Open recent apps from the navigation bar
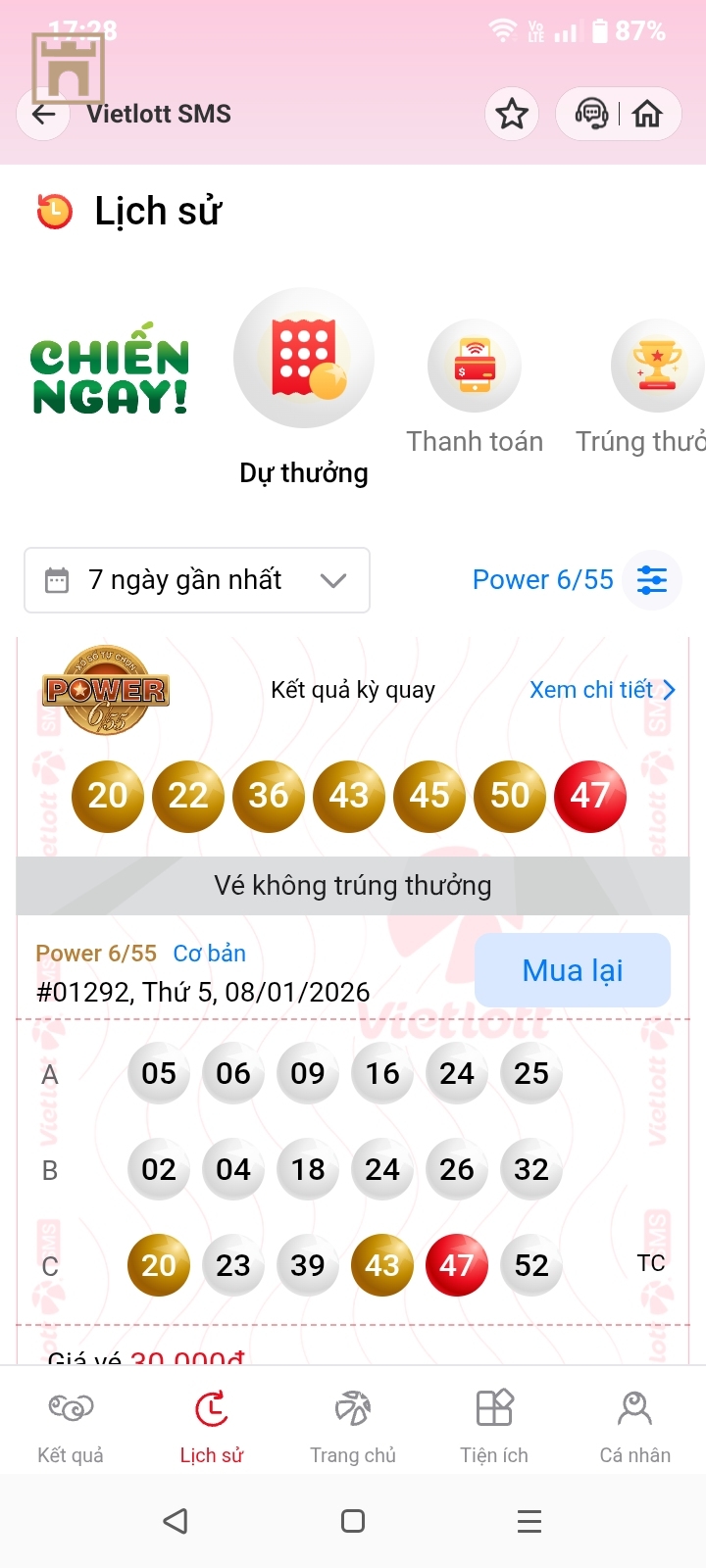The width and height of the screenshot is (706, 1568). (529, 1521)
